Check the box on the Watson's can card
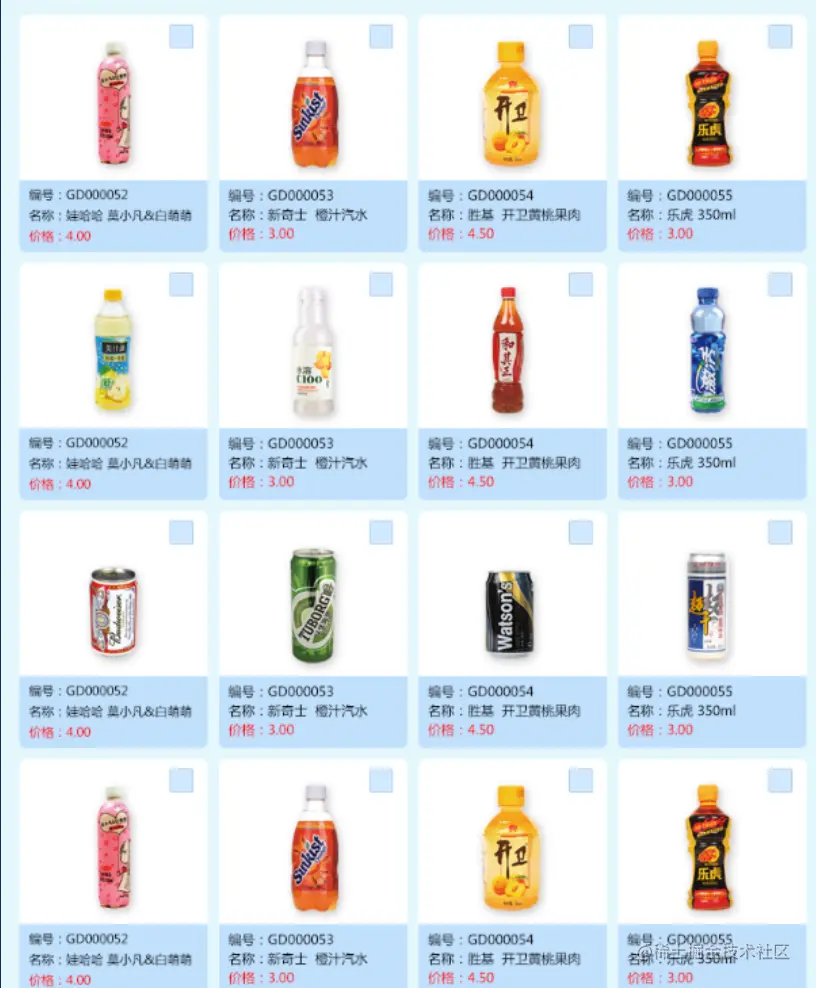This screenshot has width=816, height=988. [x=581, y=533]
